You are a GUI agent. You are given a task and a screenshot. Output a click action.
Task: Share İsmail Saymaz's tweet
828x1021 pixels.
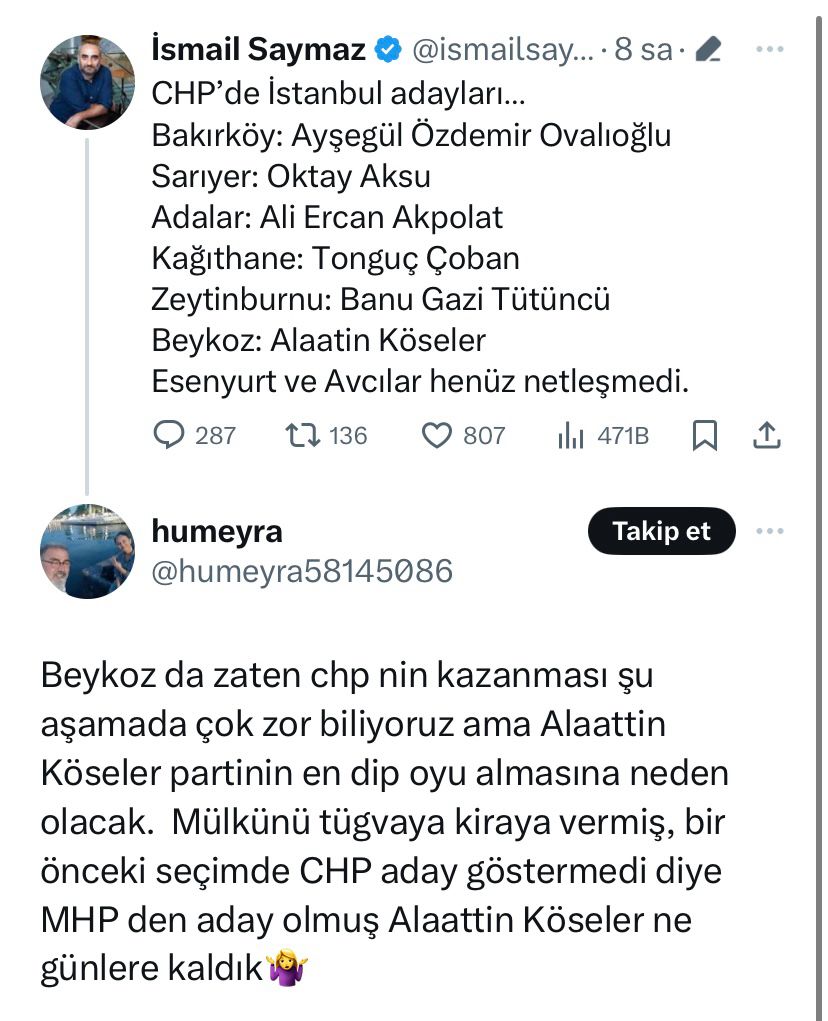click(767, 435)
